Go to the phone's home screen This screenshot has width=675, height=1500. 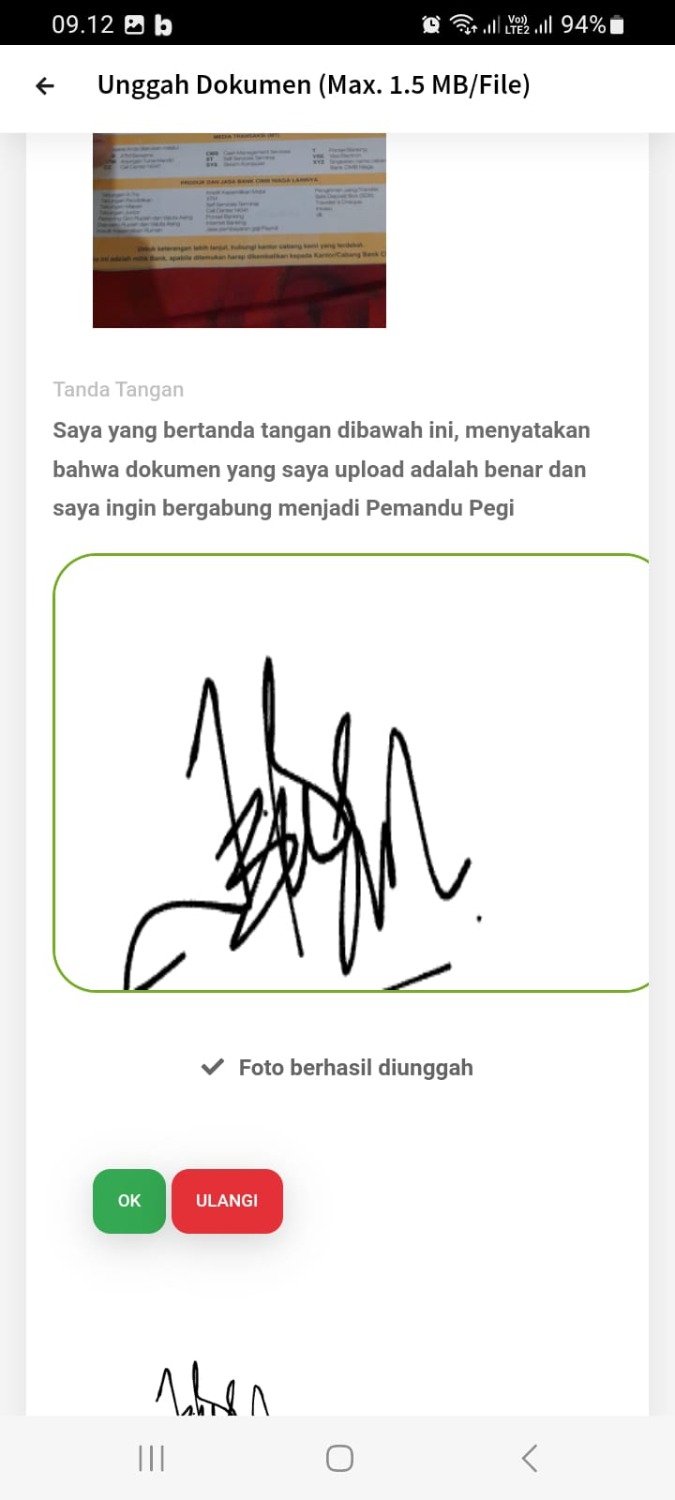(339, 1459)
